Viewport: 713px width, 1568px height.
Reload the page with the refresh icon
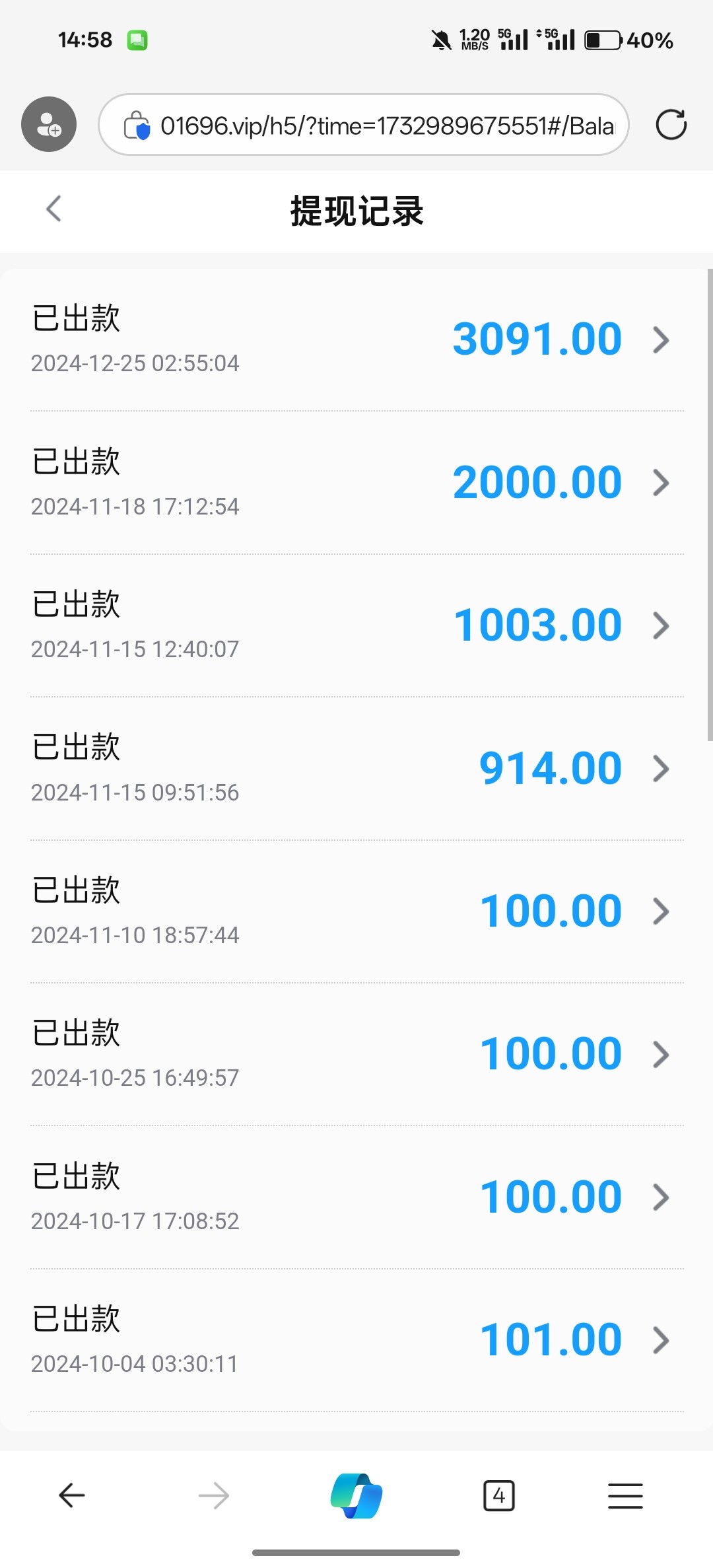pos(671,124)
